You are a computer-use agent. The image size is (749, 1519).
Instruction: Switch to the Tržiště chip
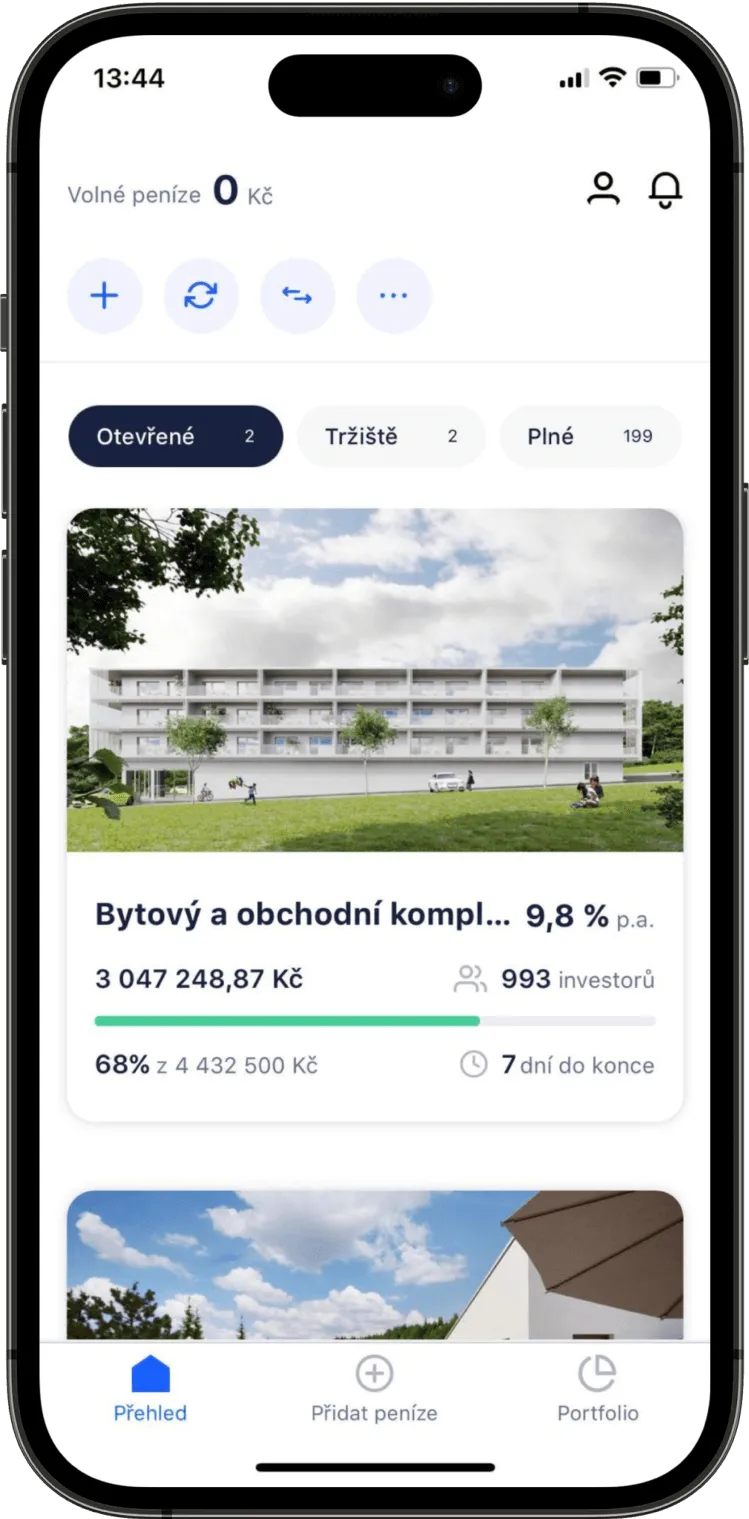tap(391, 436)
